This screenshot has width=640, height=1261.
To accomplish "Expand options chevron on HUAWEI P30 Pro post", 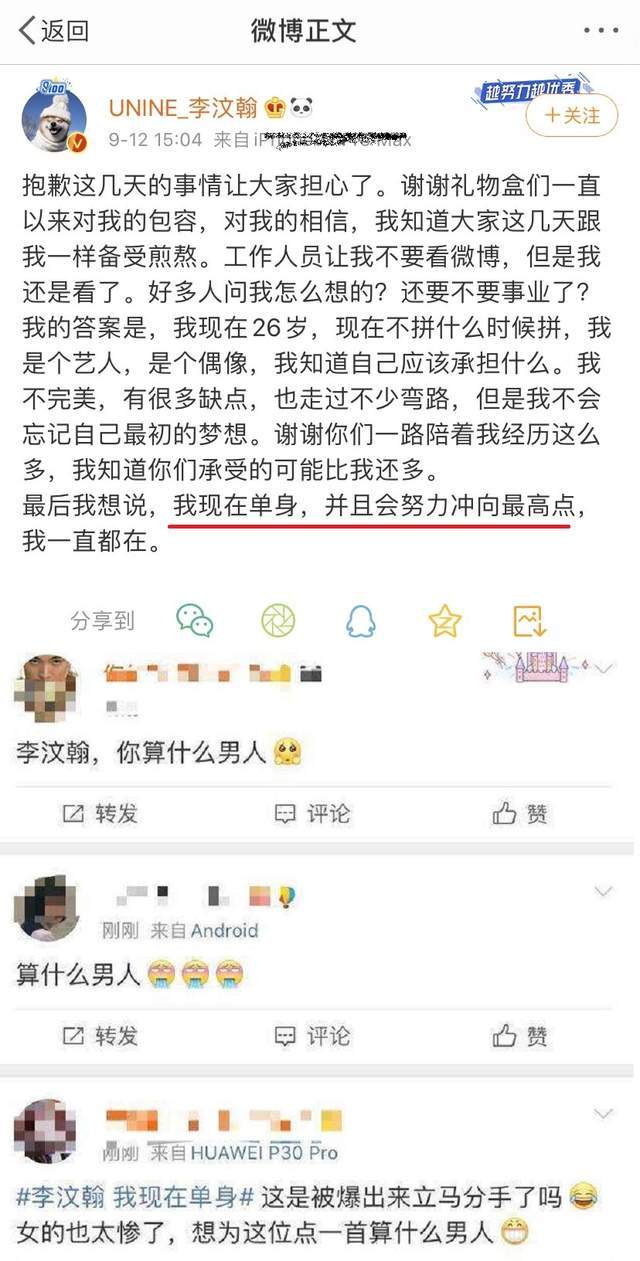I will (603, 1113).
